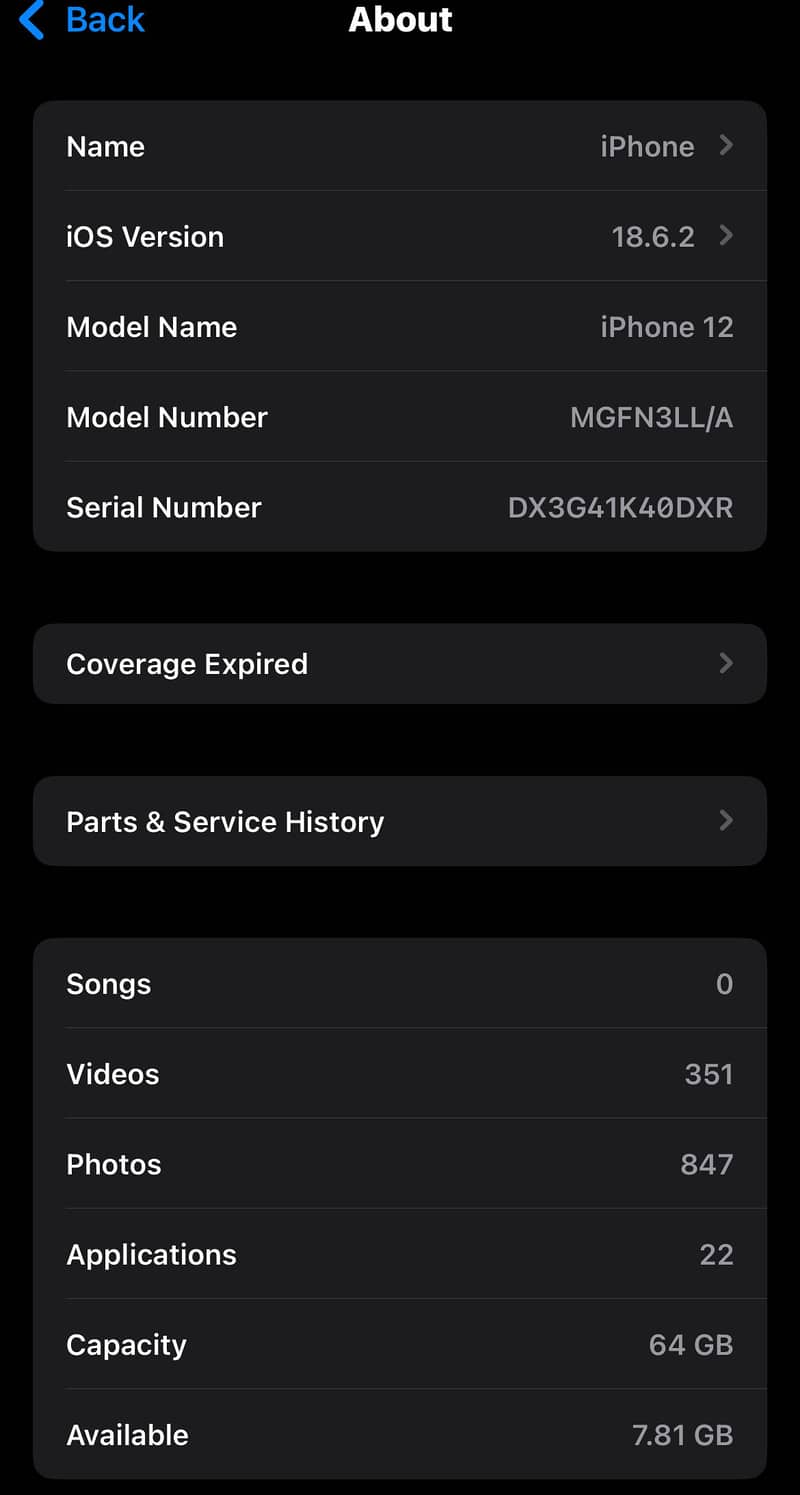Tap Model Number to show regulatory number
The height and width of the screenshot is (1495, 800).
(400, 417)
